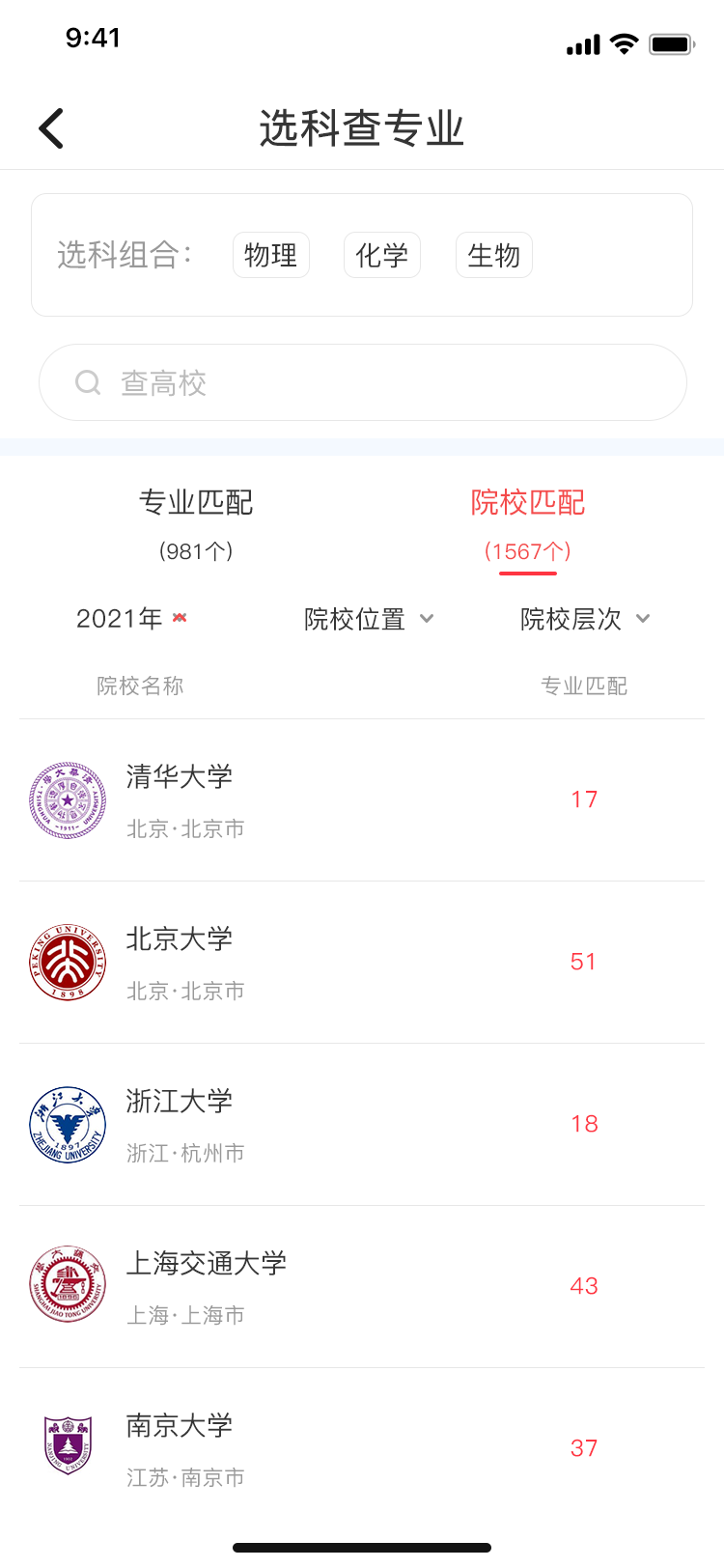The width and height of the screenshot is (724, 1568).
Task: Open the 北京大学 row
Action: pos(362,963)
